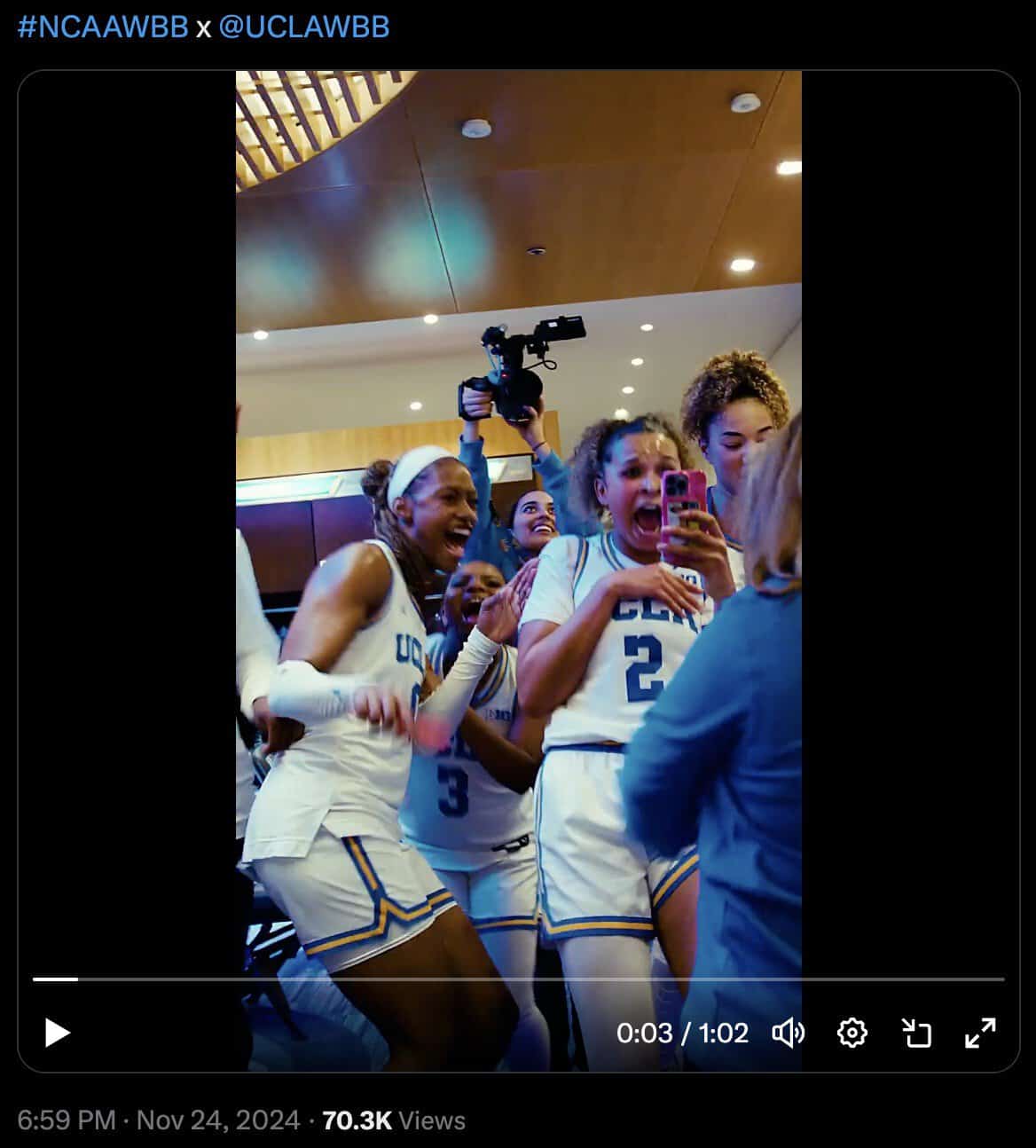The width and height of the screenshot is (1036, 1148).
Task: Expand video to fullscreen
Action: (980, 1033)
